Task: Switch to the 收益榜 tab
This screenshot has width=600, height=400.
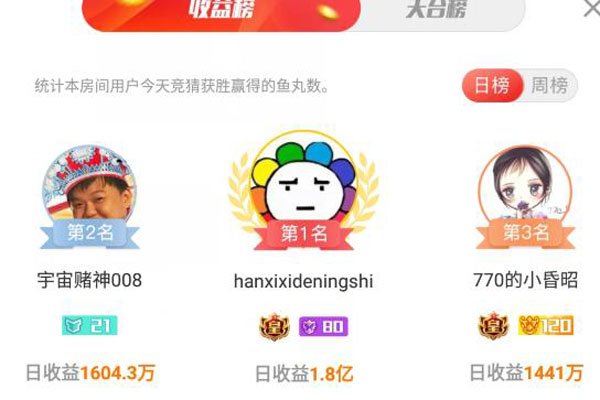Action: 220,12
